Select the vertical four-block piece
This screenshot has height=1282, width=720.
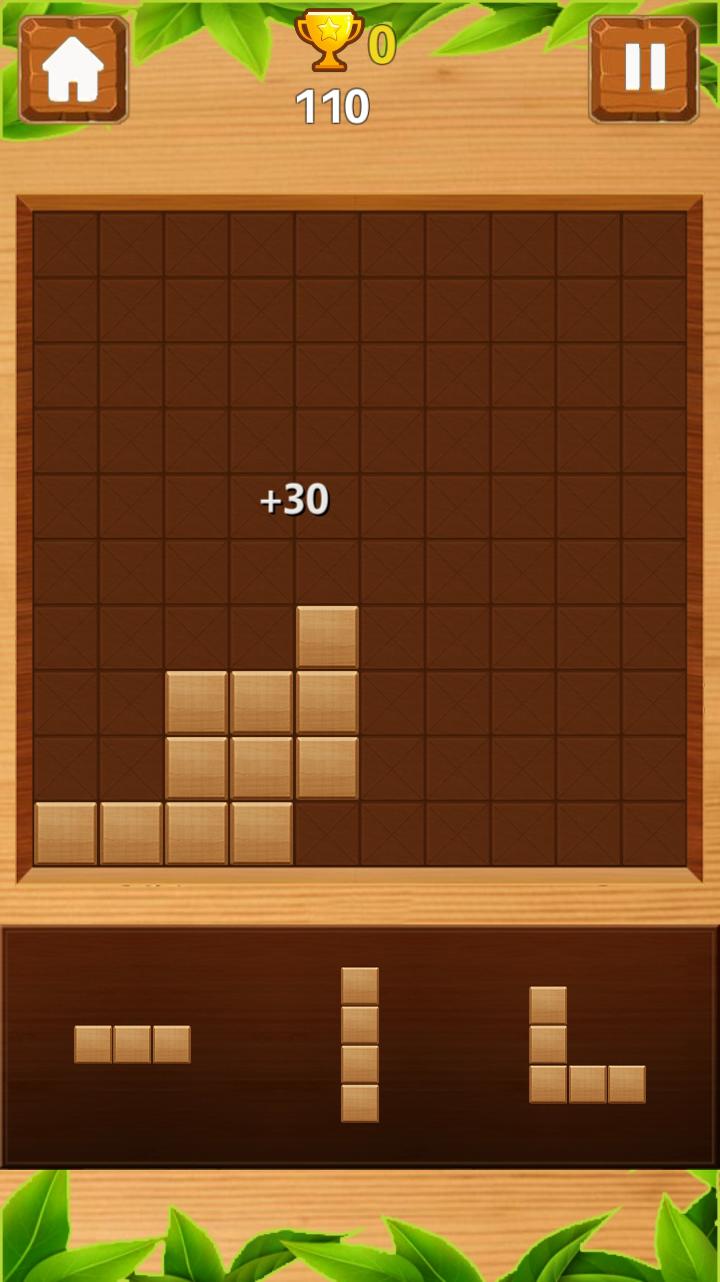click(360, 1044)
